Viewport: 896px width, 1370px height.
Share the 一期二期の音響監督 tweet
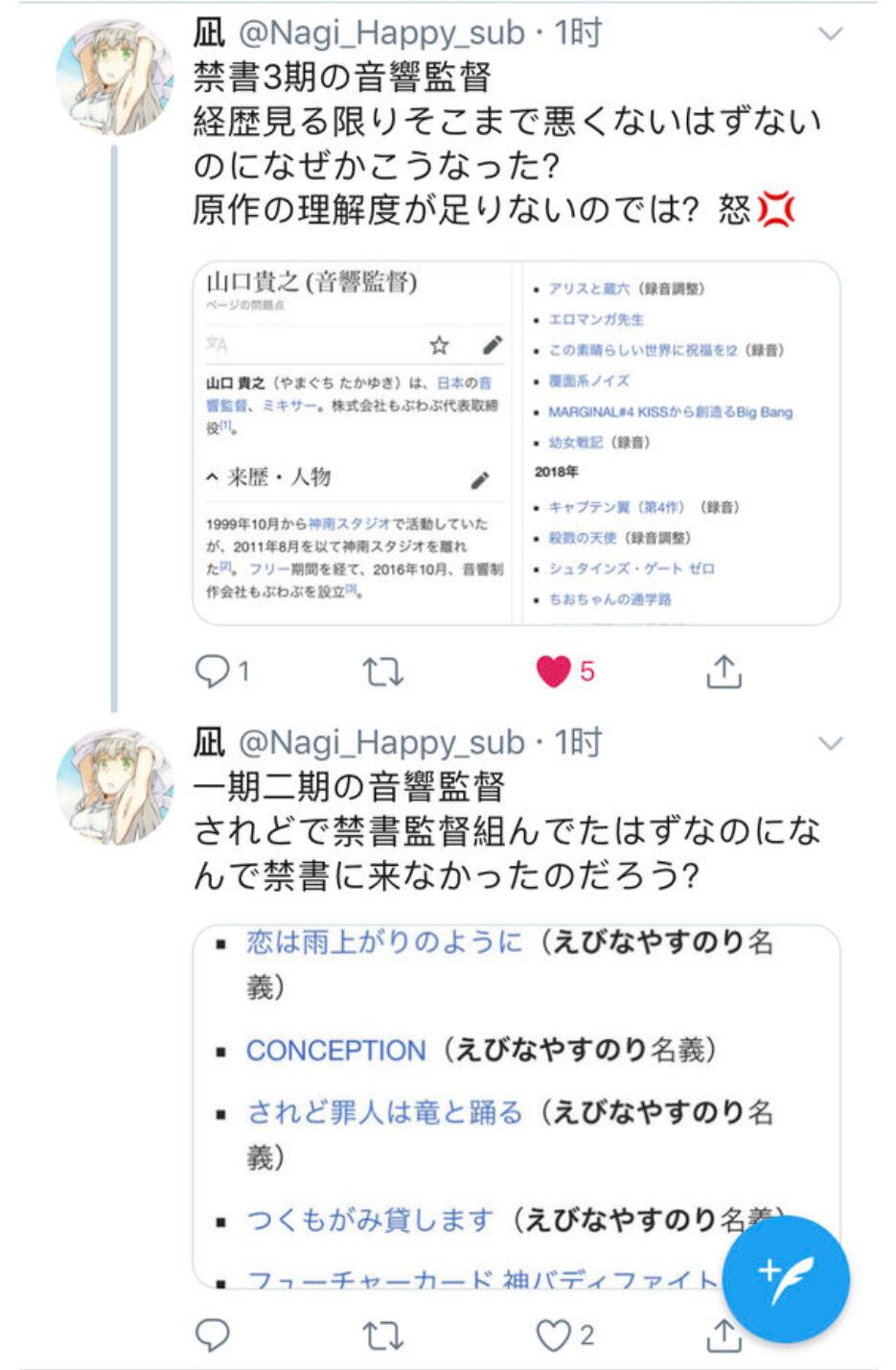point(724,1335)
